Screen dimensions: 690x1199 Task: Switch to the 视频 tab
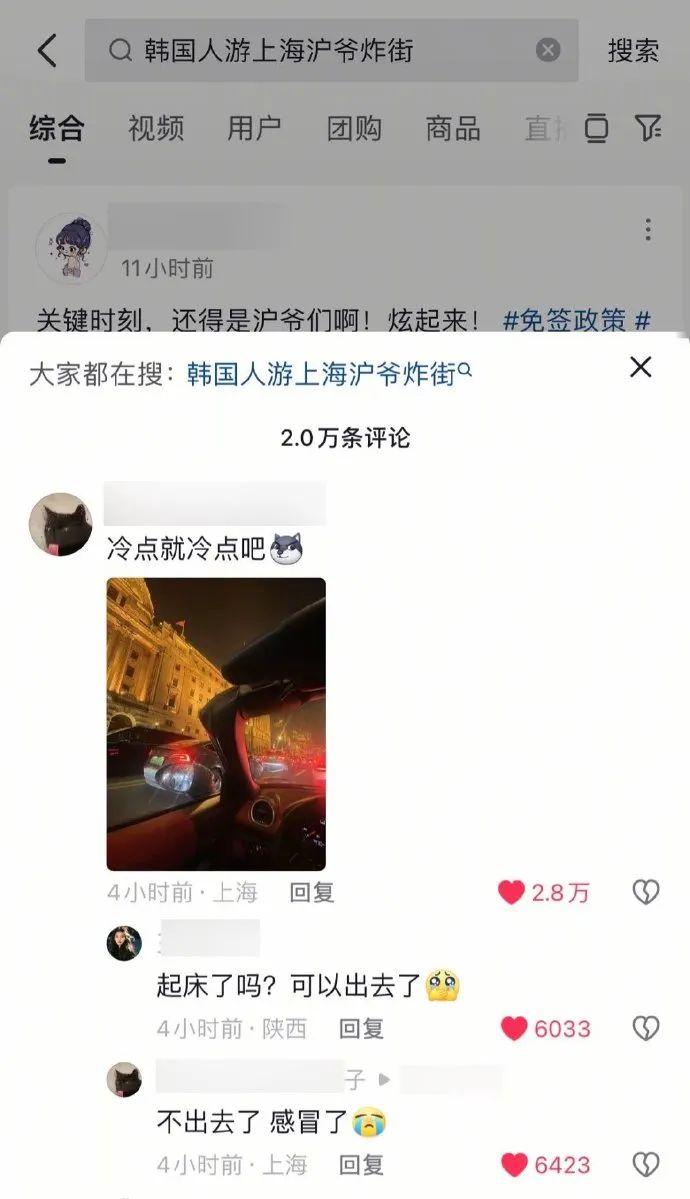tap(155, 128)
